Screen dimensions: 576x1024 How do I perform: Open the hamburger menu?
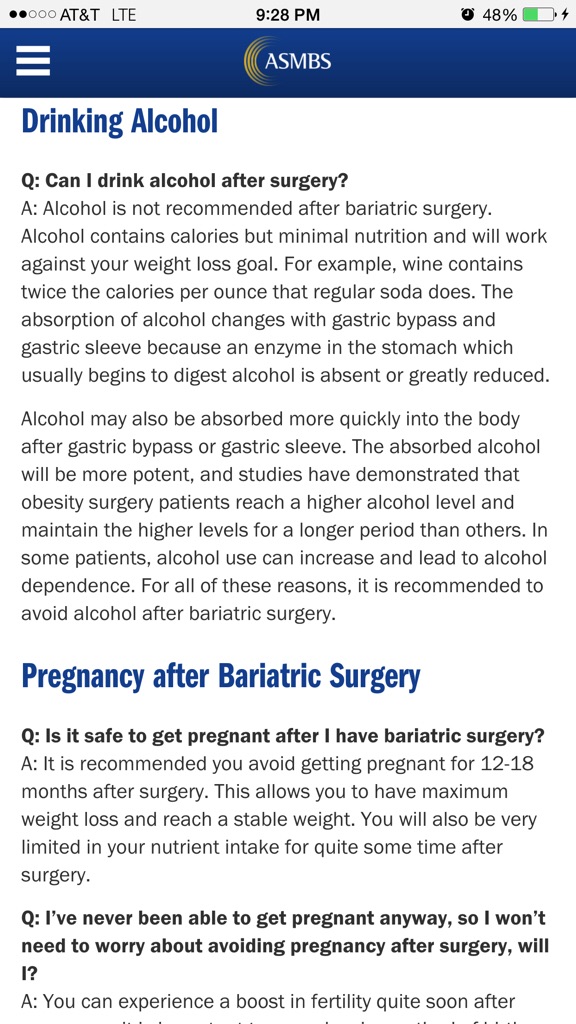click(x=33, y=61)
